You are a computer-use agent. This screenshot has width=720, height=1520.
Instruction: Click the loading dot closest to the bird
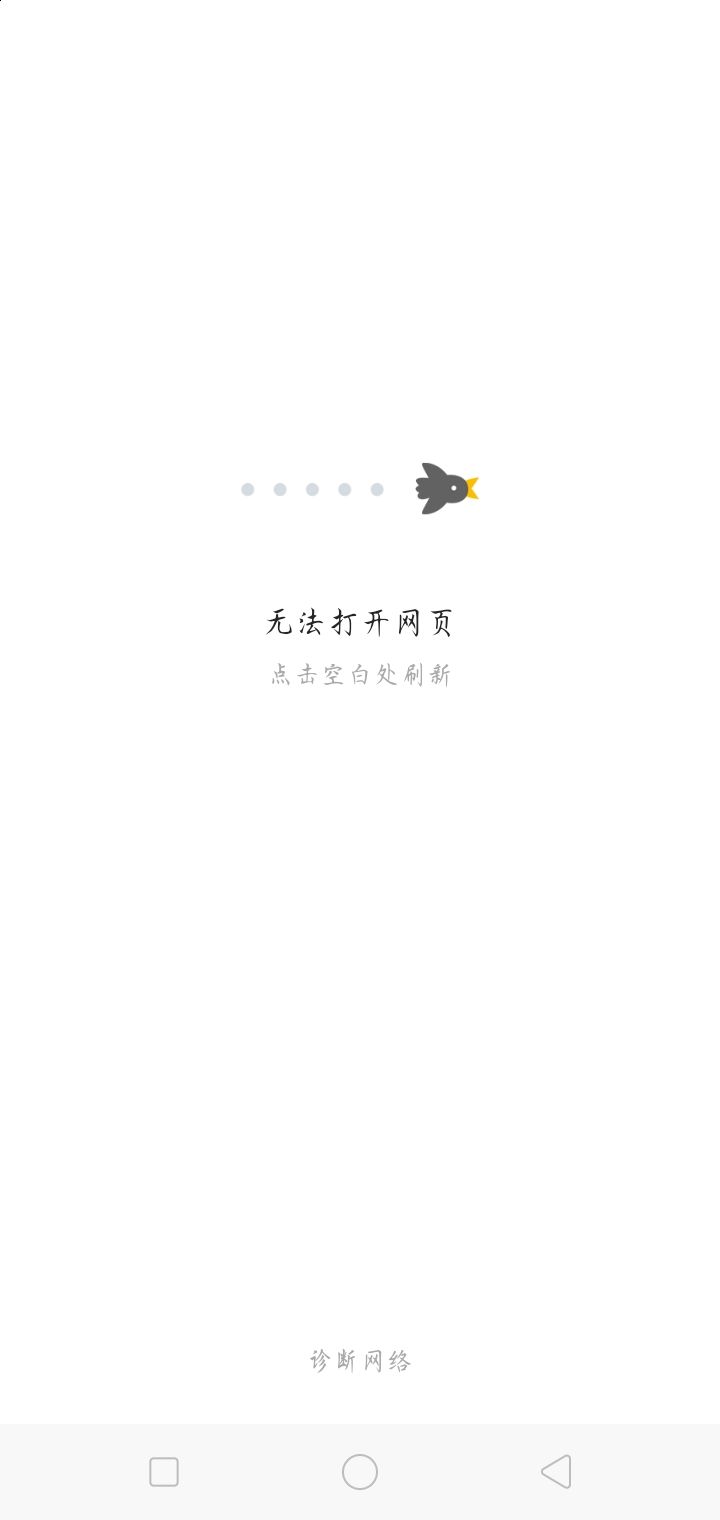point(376,490)
